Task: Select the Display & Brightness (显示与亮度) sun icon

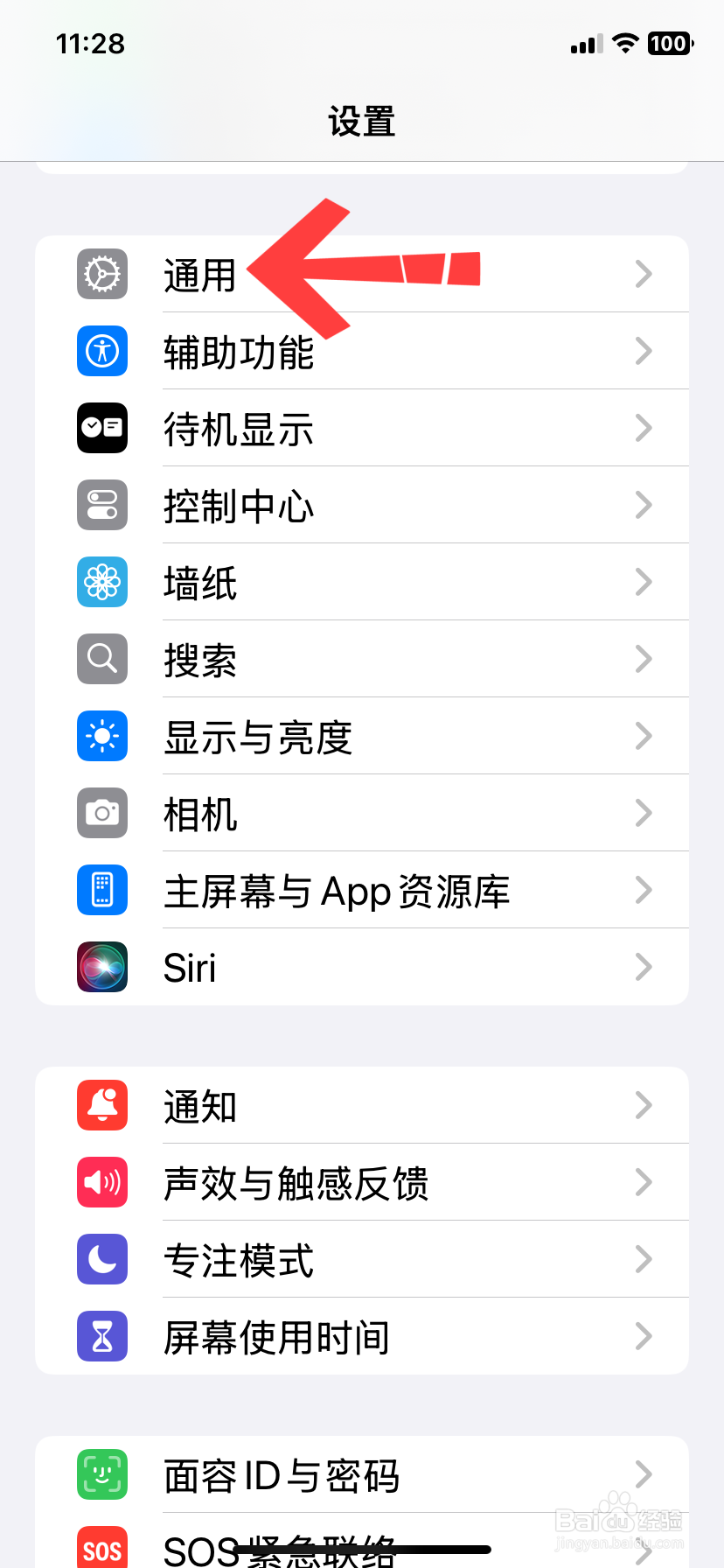Action: (x=101, y=736)
